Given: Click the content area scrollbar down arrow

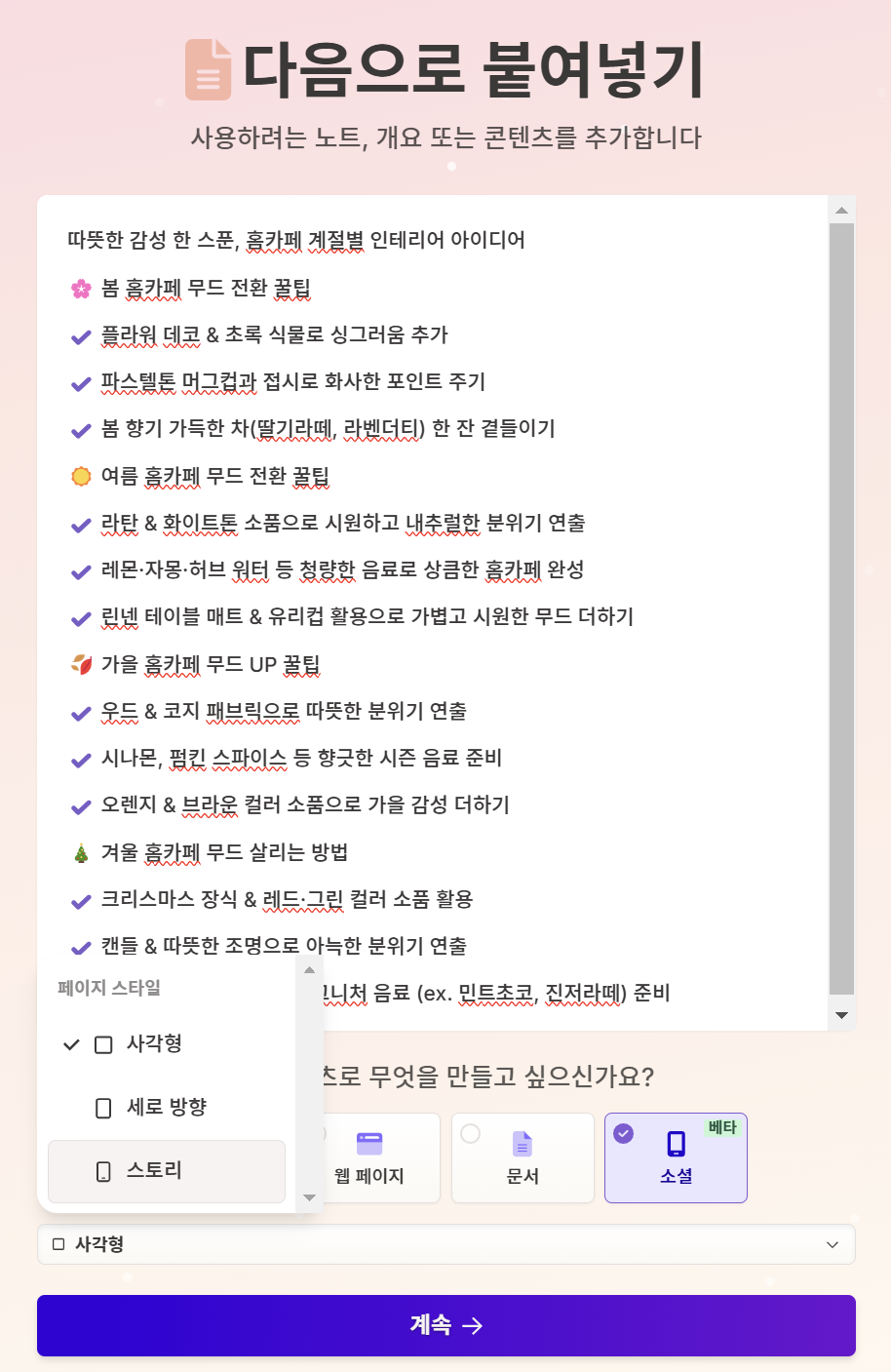Looking at the screenshot, I should point(840,1014).
